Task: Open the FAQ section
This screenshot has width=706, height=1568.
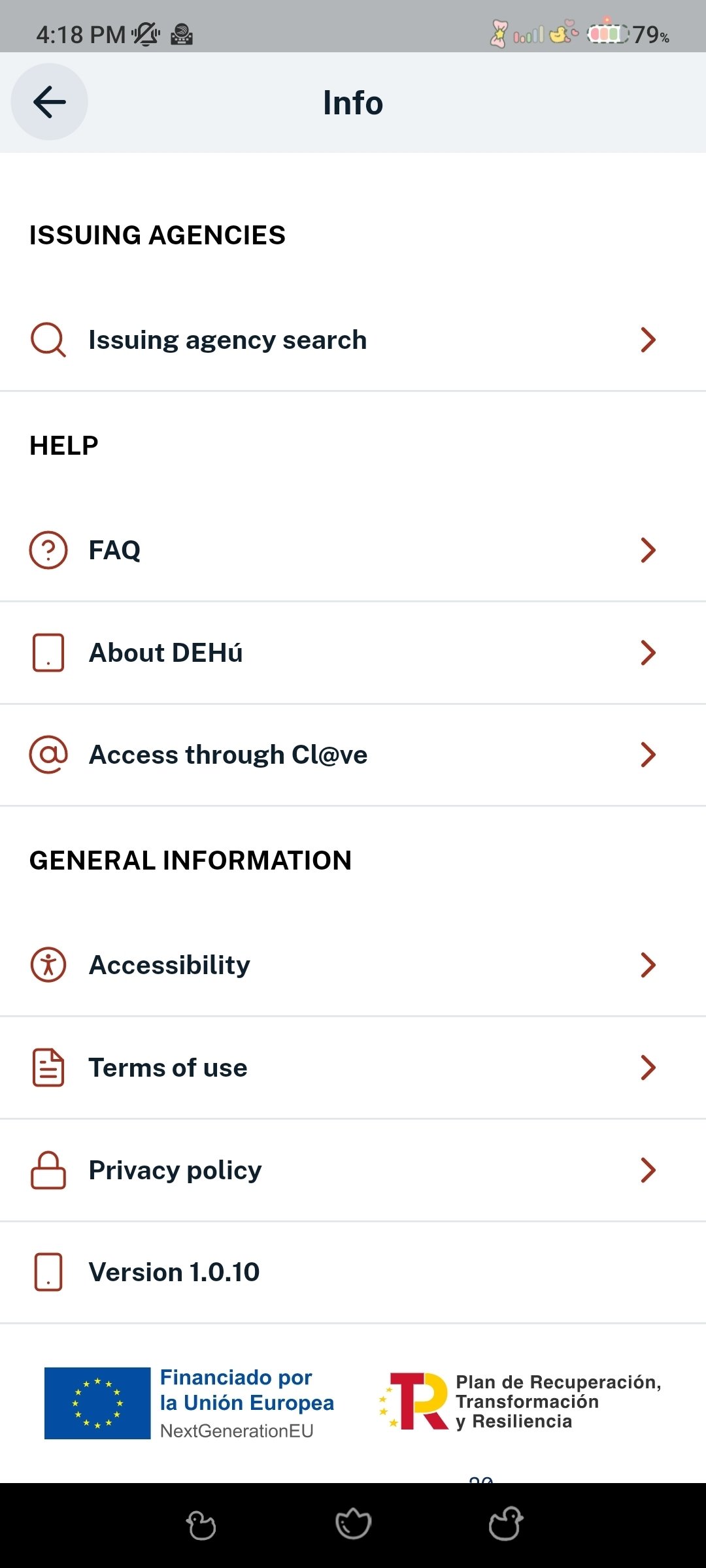Action: pos(353,550)
